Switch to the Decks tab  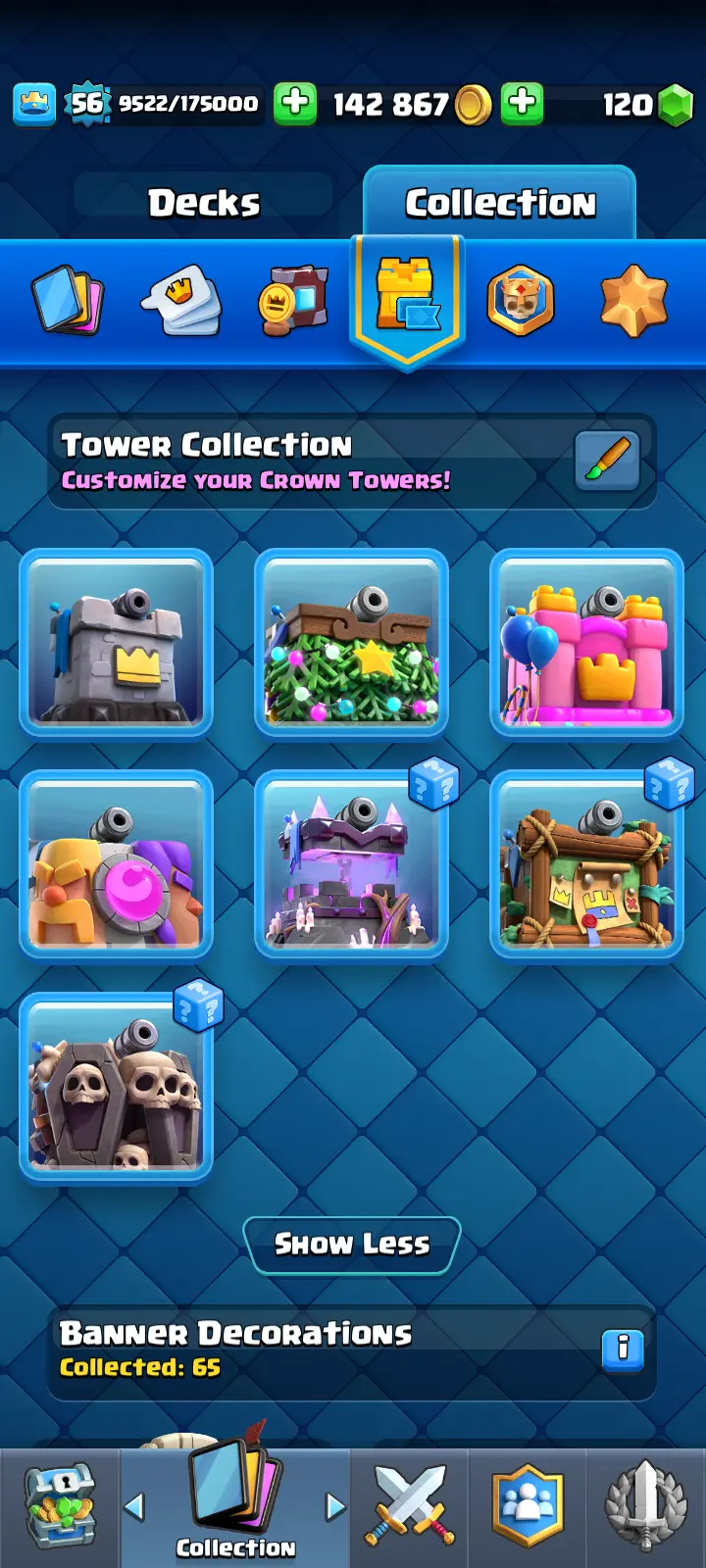tap(204, 204)
